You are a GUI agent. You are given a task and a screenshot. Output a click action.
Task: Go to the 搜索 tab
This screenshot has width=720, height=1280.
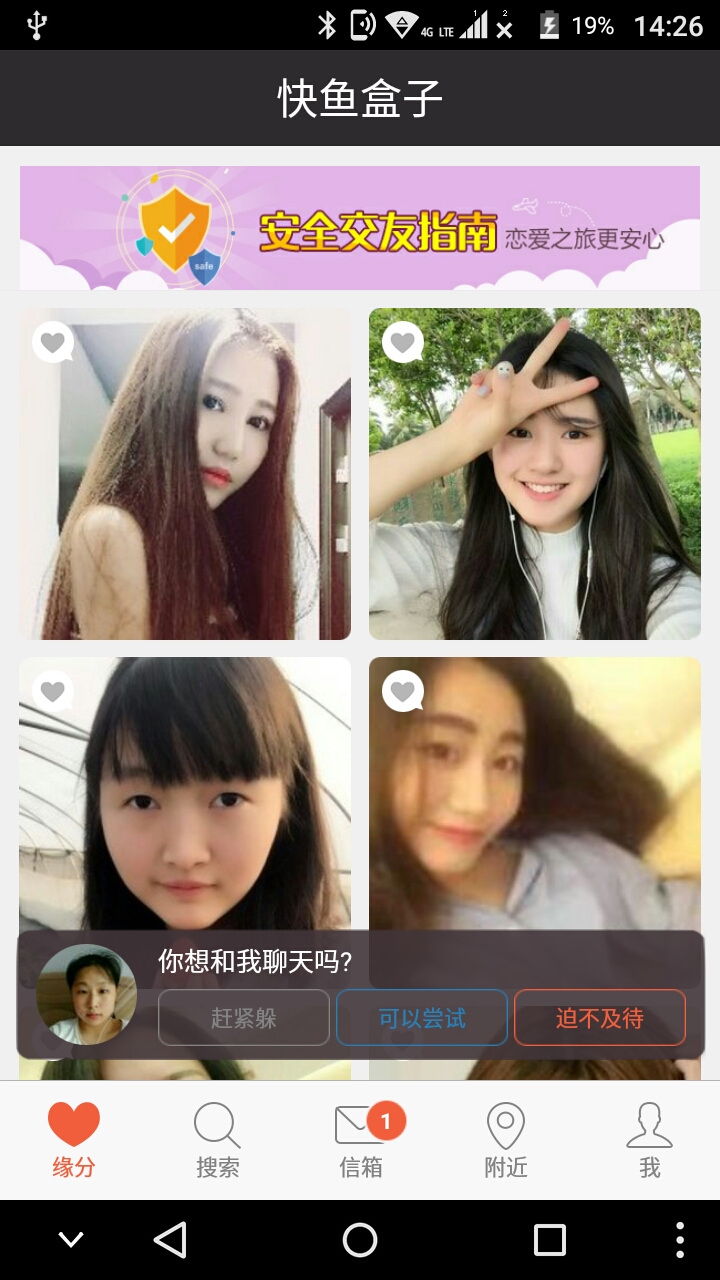217,1140
